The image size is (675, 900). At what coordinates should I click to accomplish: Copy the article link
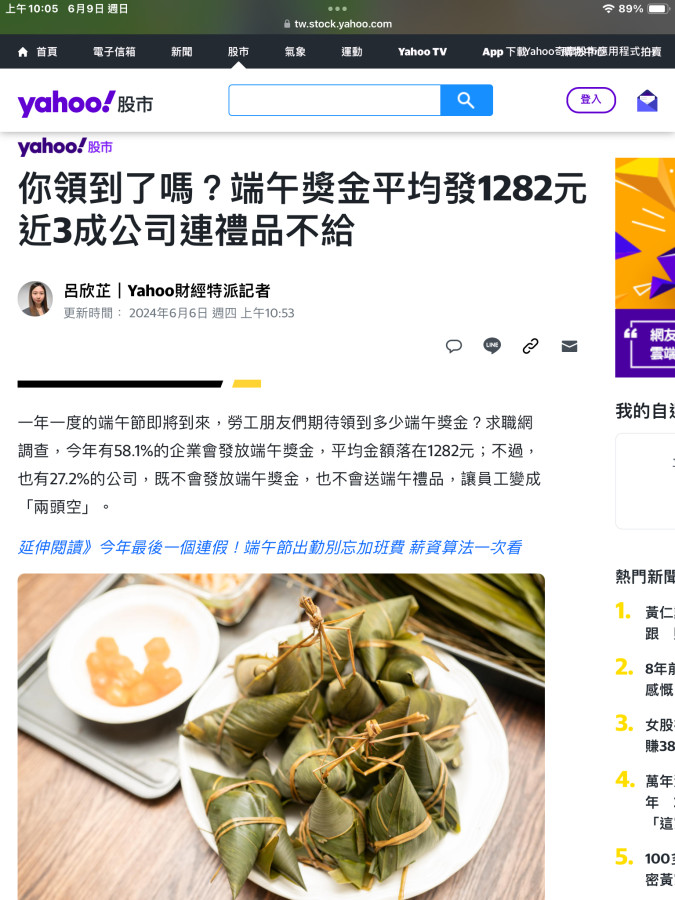tap(531, 346)
